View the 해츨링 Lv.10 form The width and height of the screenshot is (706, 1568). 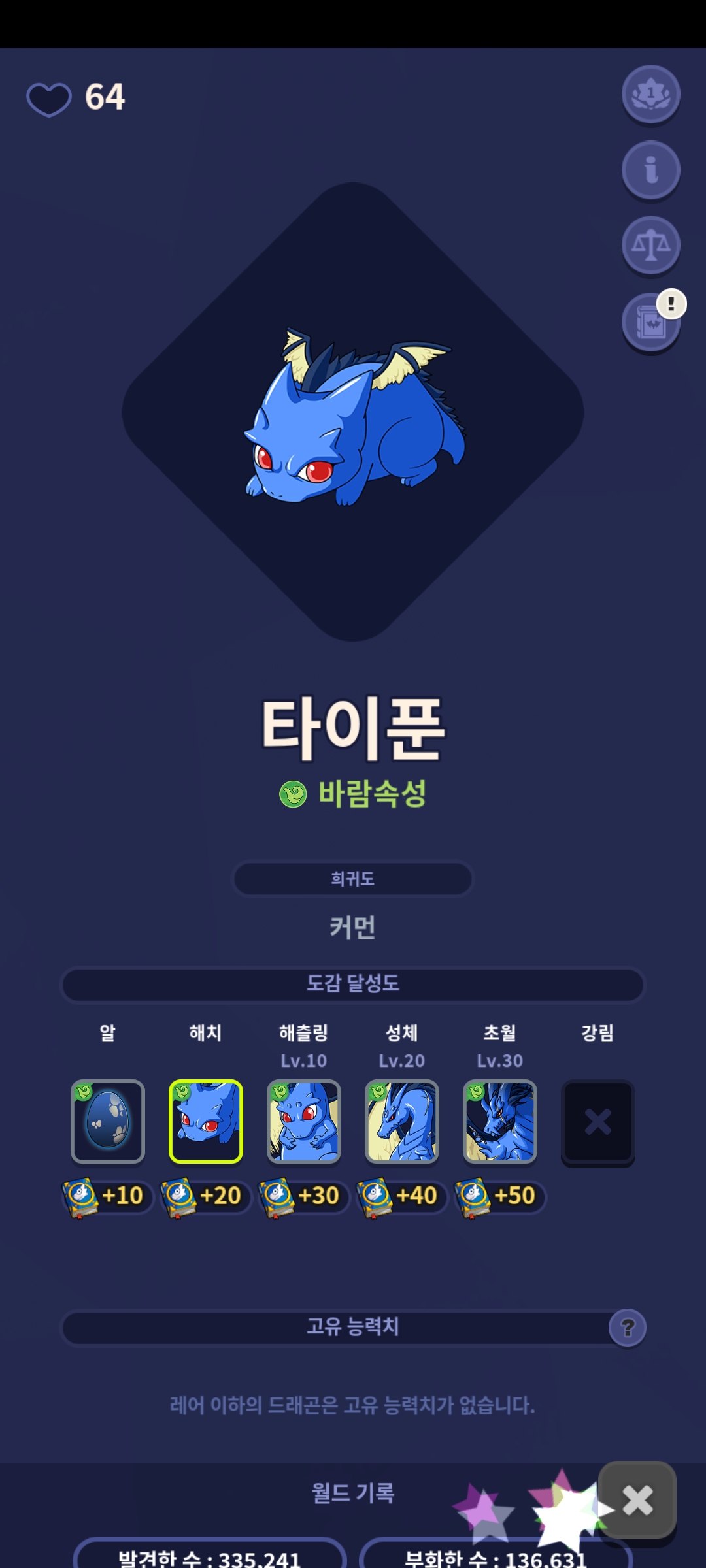click(304, 1121)
